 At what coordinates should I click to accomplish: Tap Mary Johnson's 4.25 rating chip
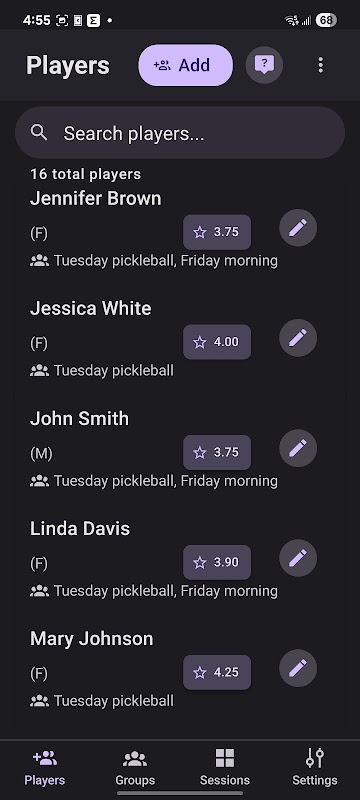(217, 672)
